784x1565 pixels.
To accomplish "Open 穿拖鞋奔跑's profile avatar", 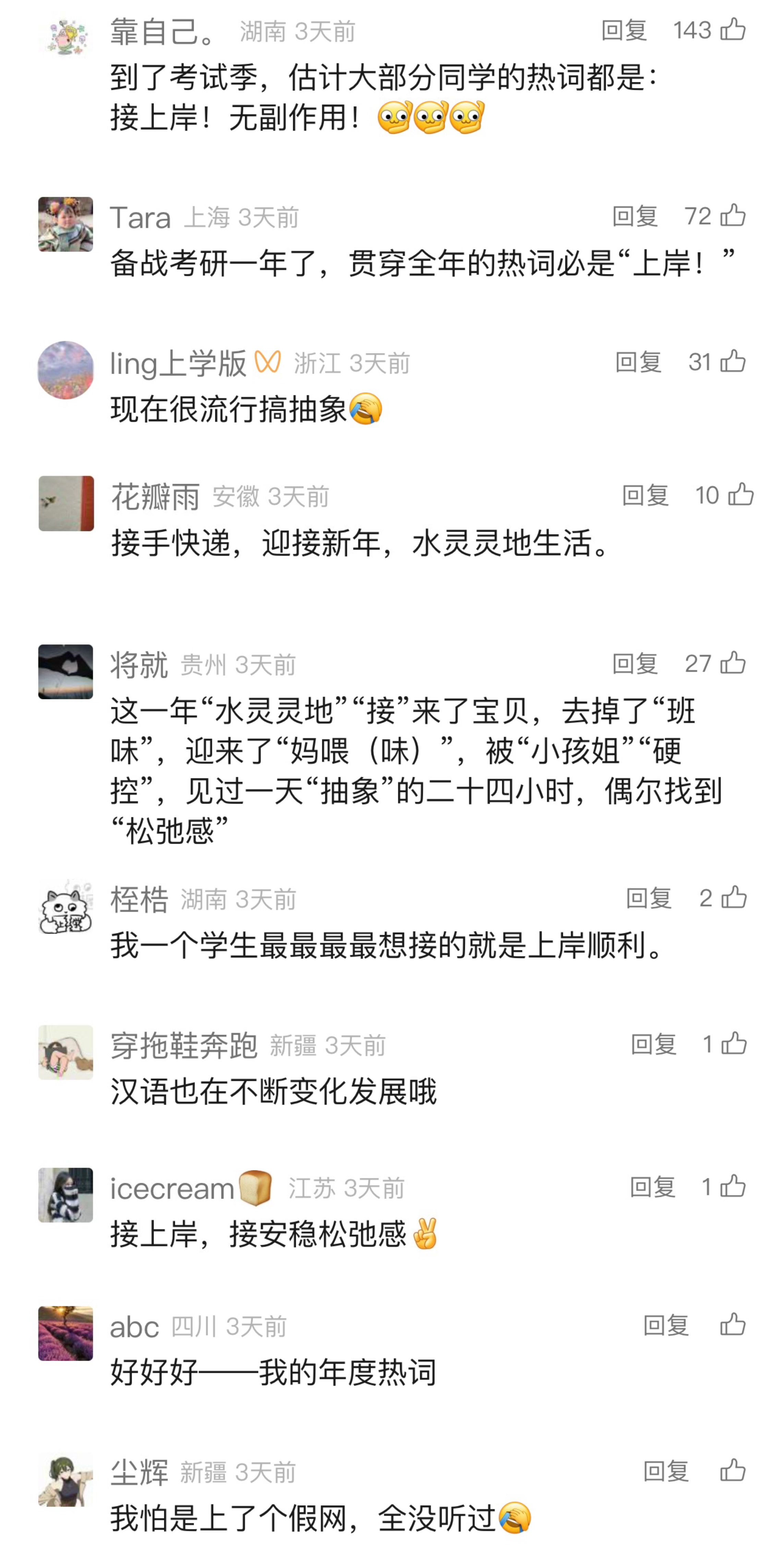I will (x=65, y=1052).
